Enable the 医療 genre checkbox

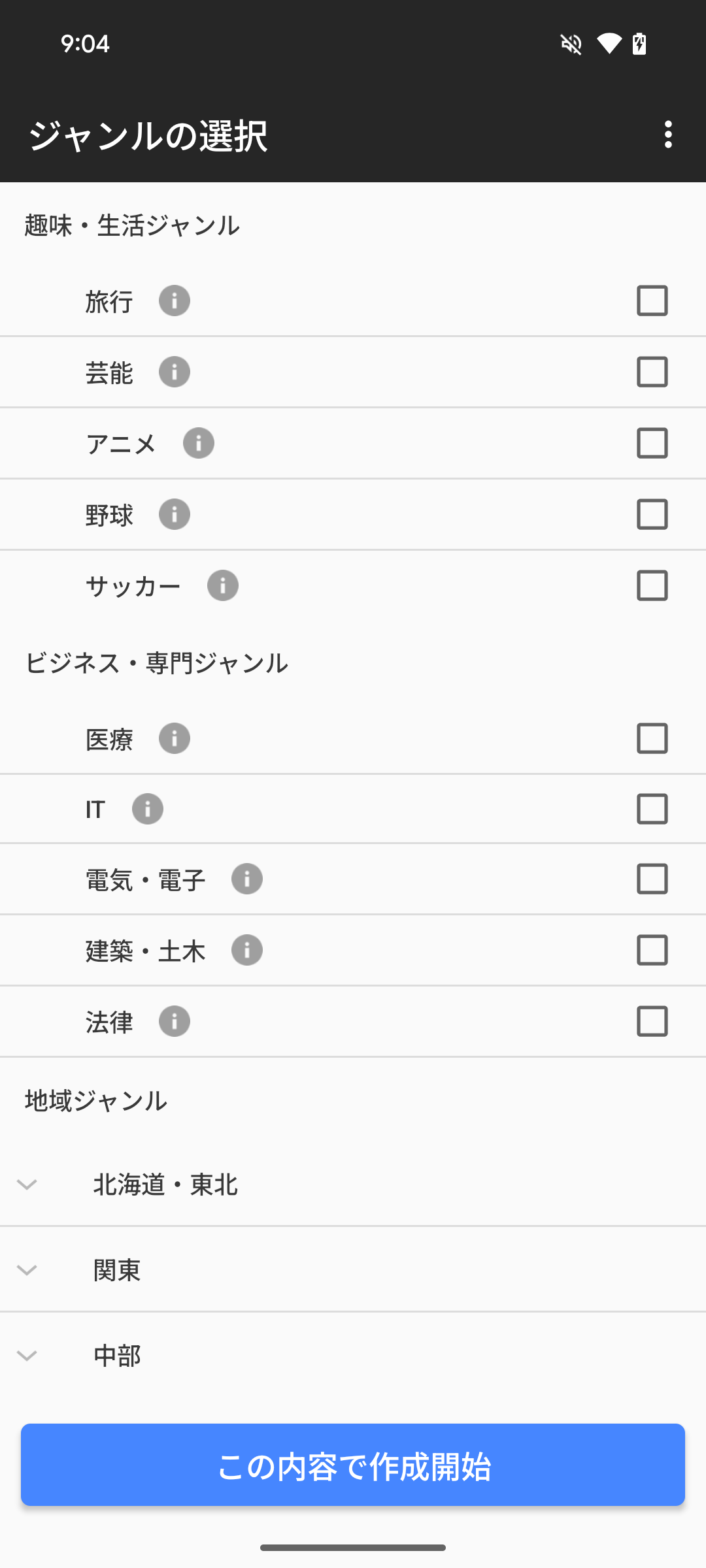pyautogui.click(x=652, y=738)
